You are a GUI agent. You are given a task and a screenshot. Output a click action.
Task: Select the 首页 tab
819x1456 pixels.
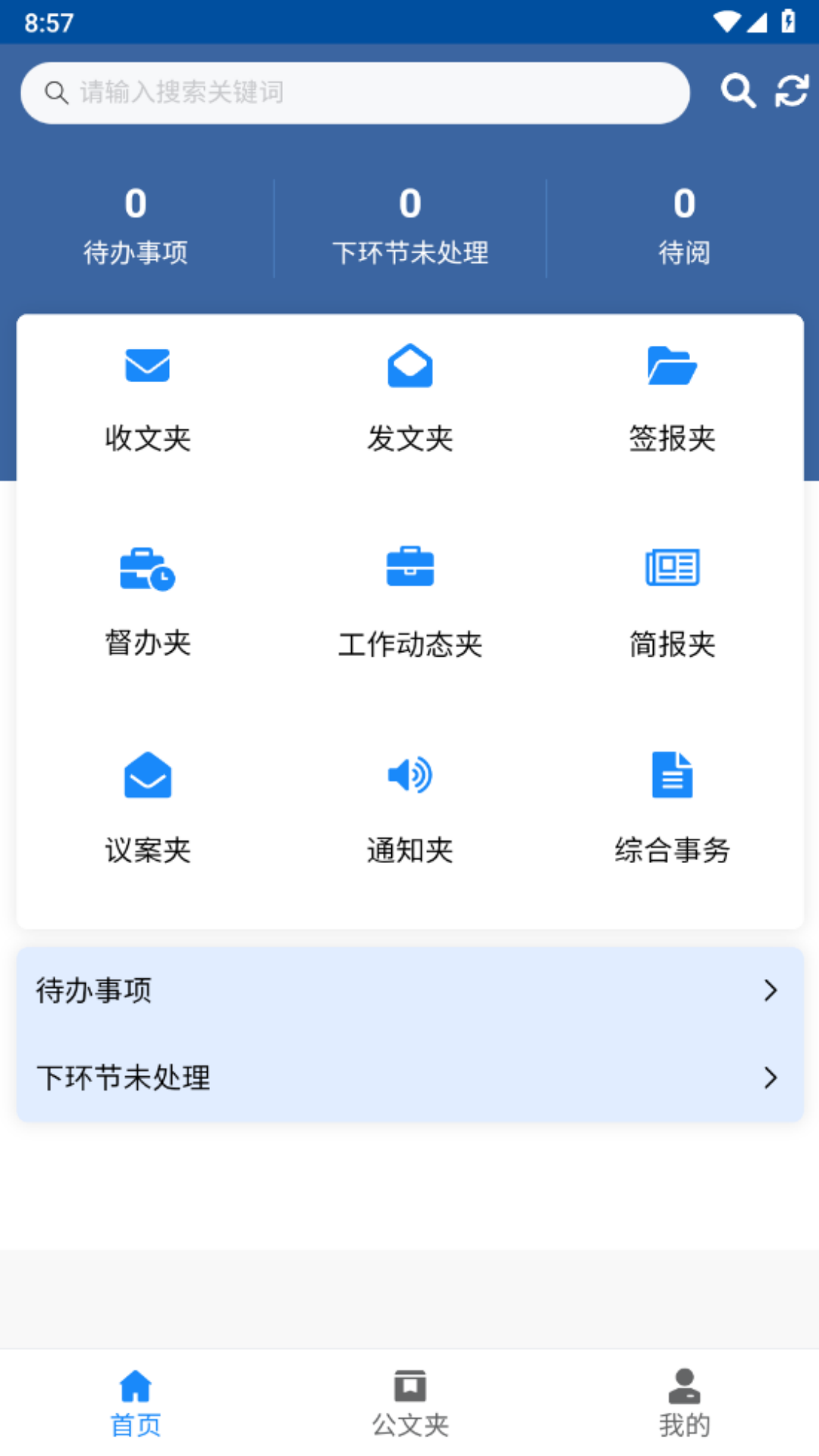point(135,1403)
